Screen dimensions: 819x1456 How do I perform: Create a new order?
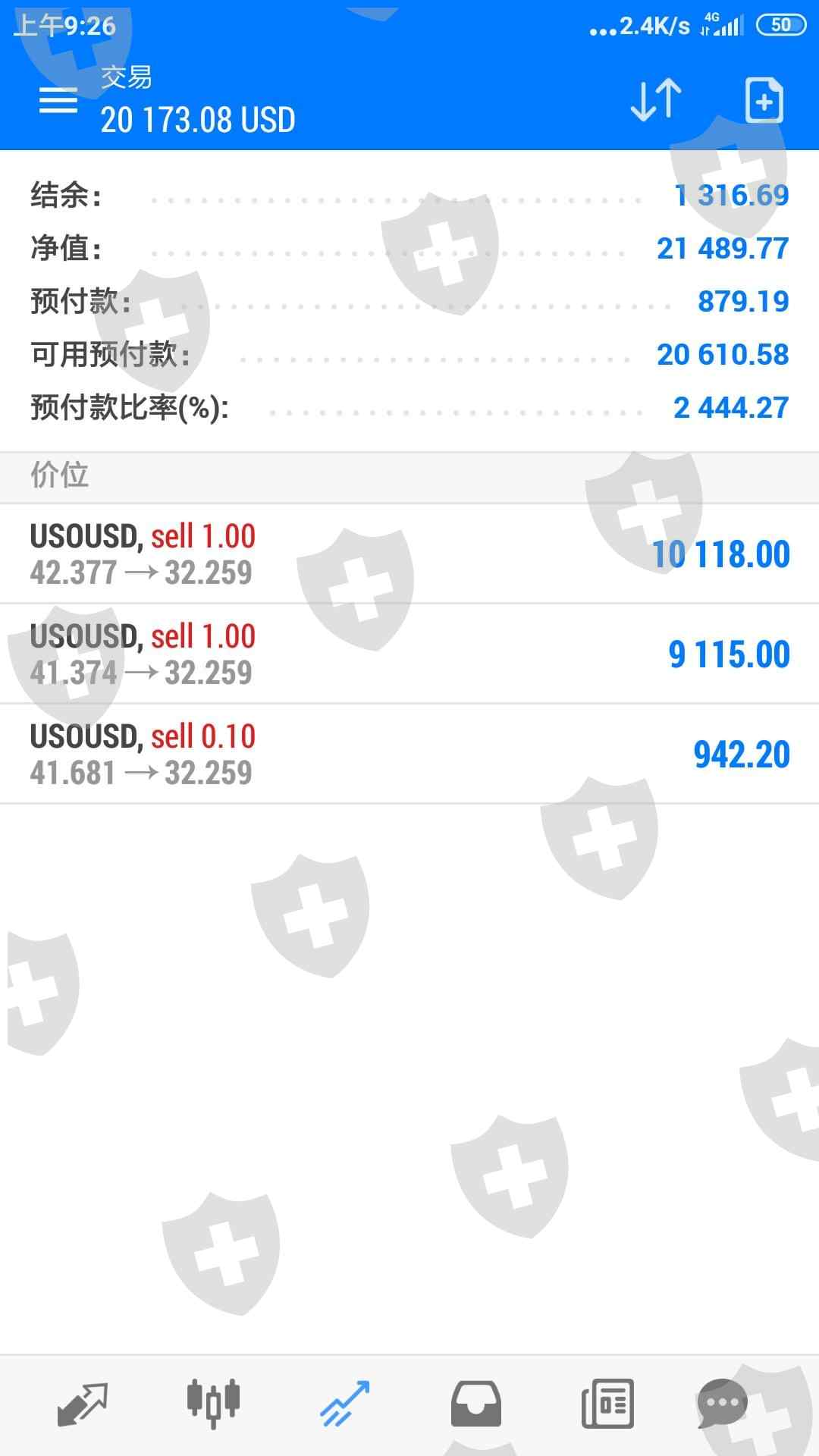764,100
